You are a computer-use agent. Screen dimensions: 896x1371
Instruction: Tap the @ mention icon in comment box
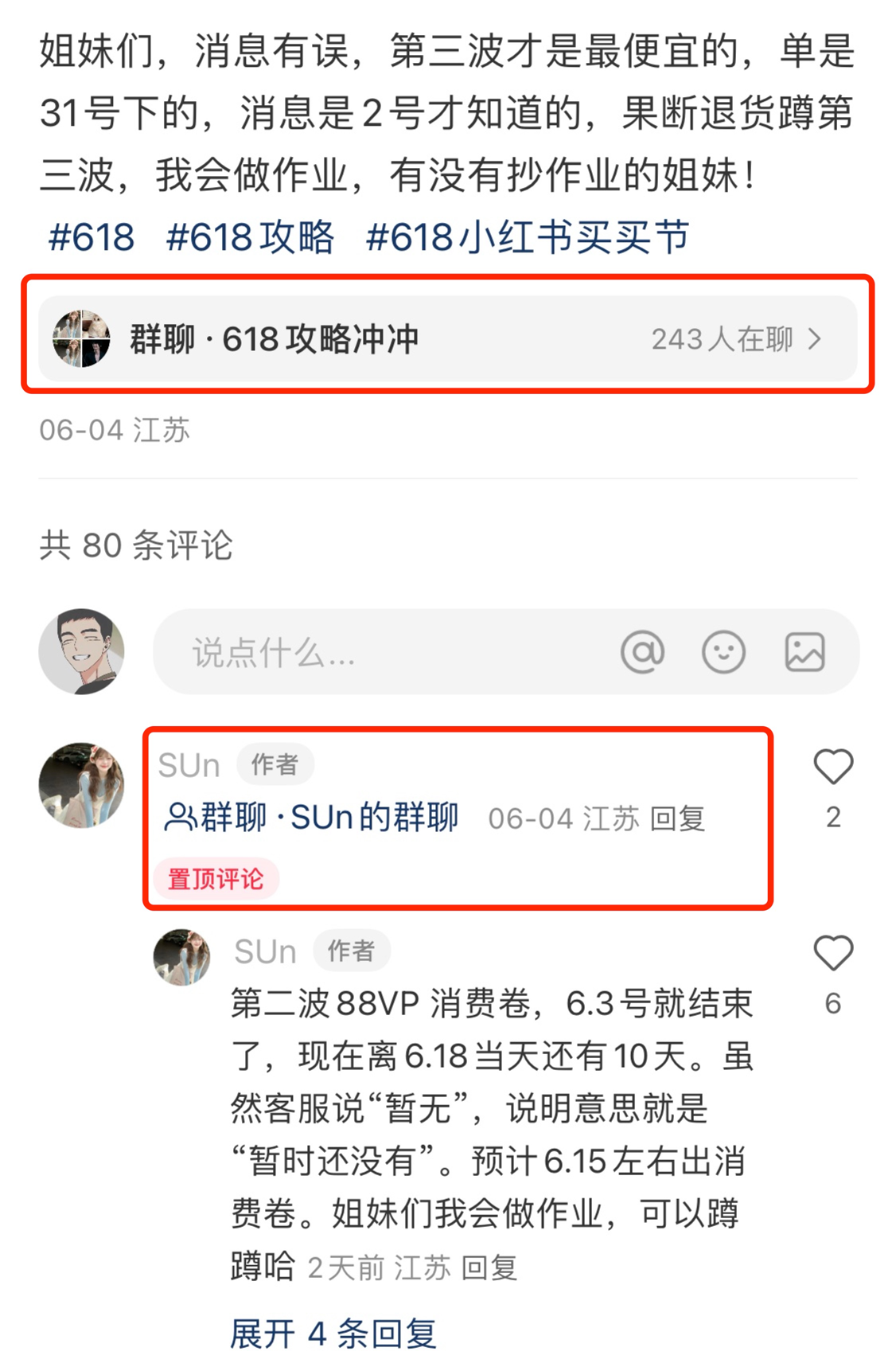(x=642, y=652)
